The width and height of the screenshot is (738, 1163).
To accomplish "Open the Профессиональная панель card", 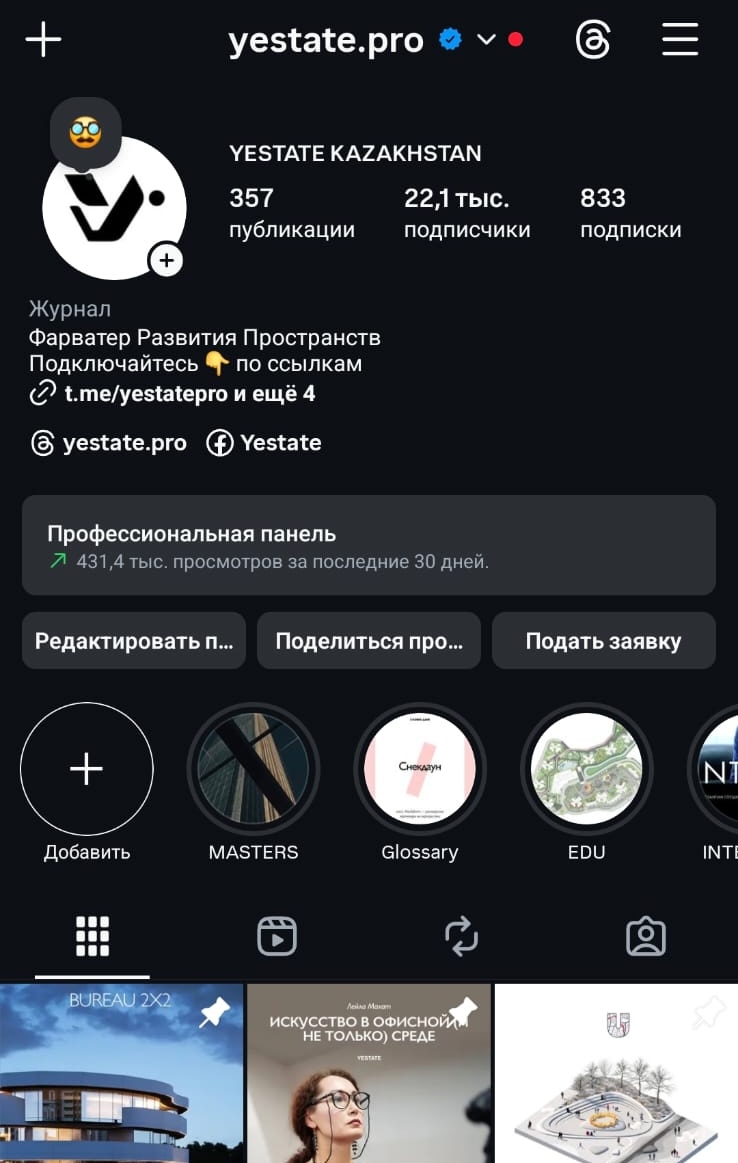I will (368, 546).
